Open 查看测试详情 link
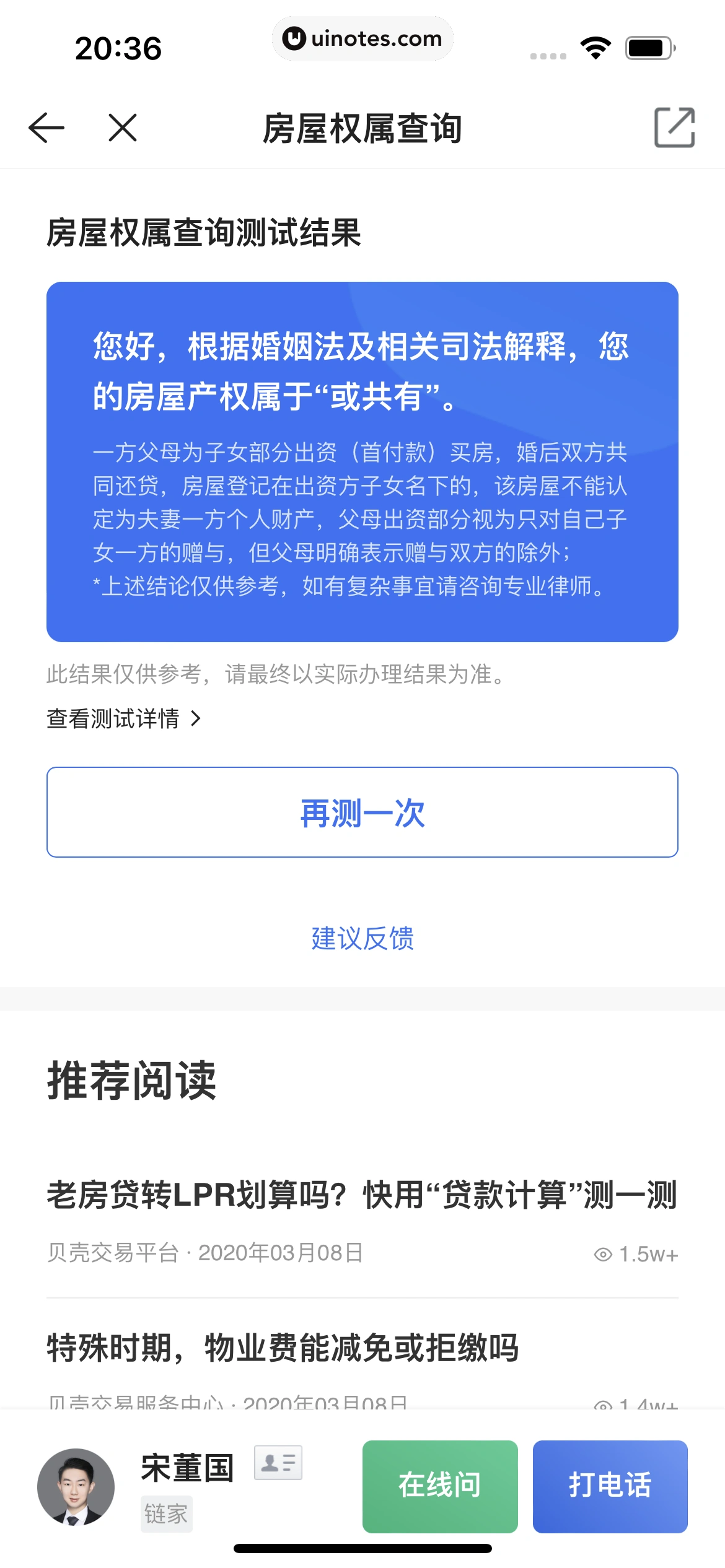Screen dimensions: 725x1568 pyautogui.click(x=124, y=718)
